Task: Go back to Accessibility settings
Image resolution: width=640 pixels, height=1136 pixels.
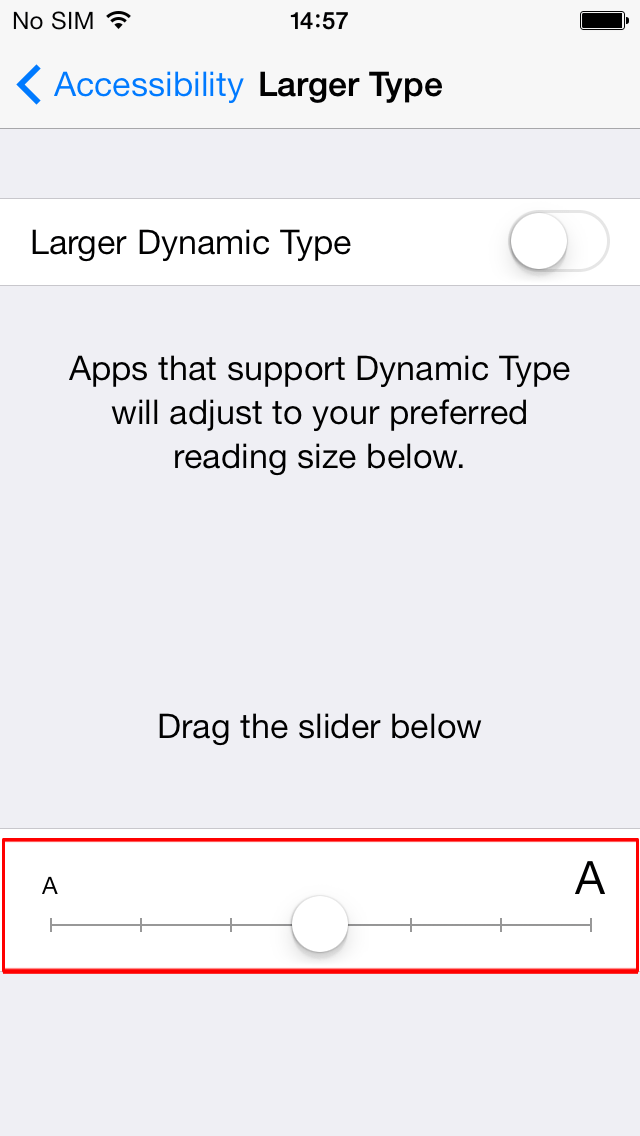Action: (130, 85)
